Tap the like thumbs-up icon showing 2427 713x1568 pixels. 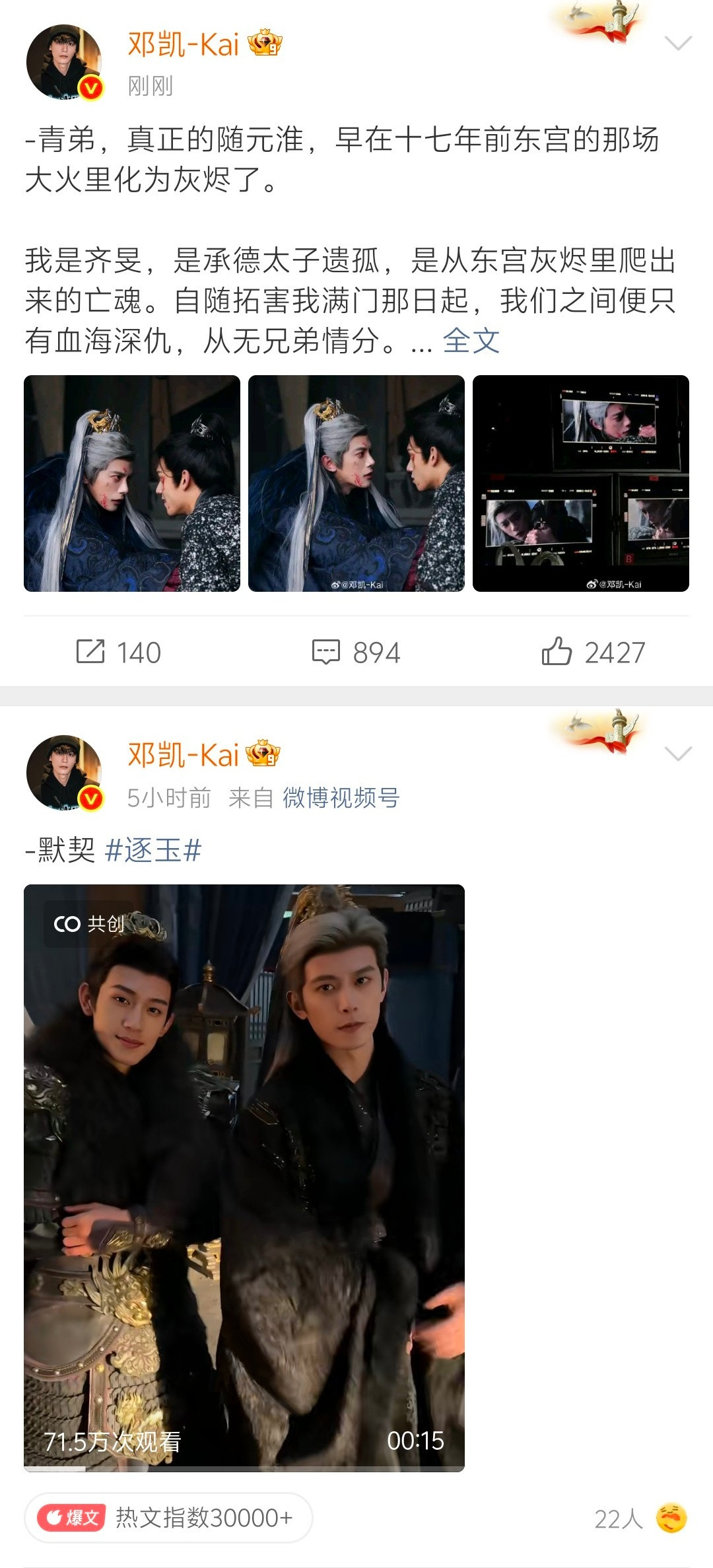coord(558,651)
